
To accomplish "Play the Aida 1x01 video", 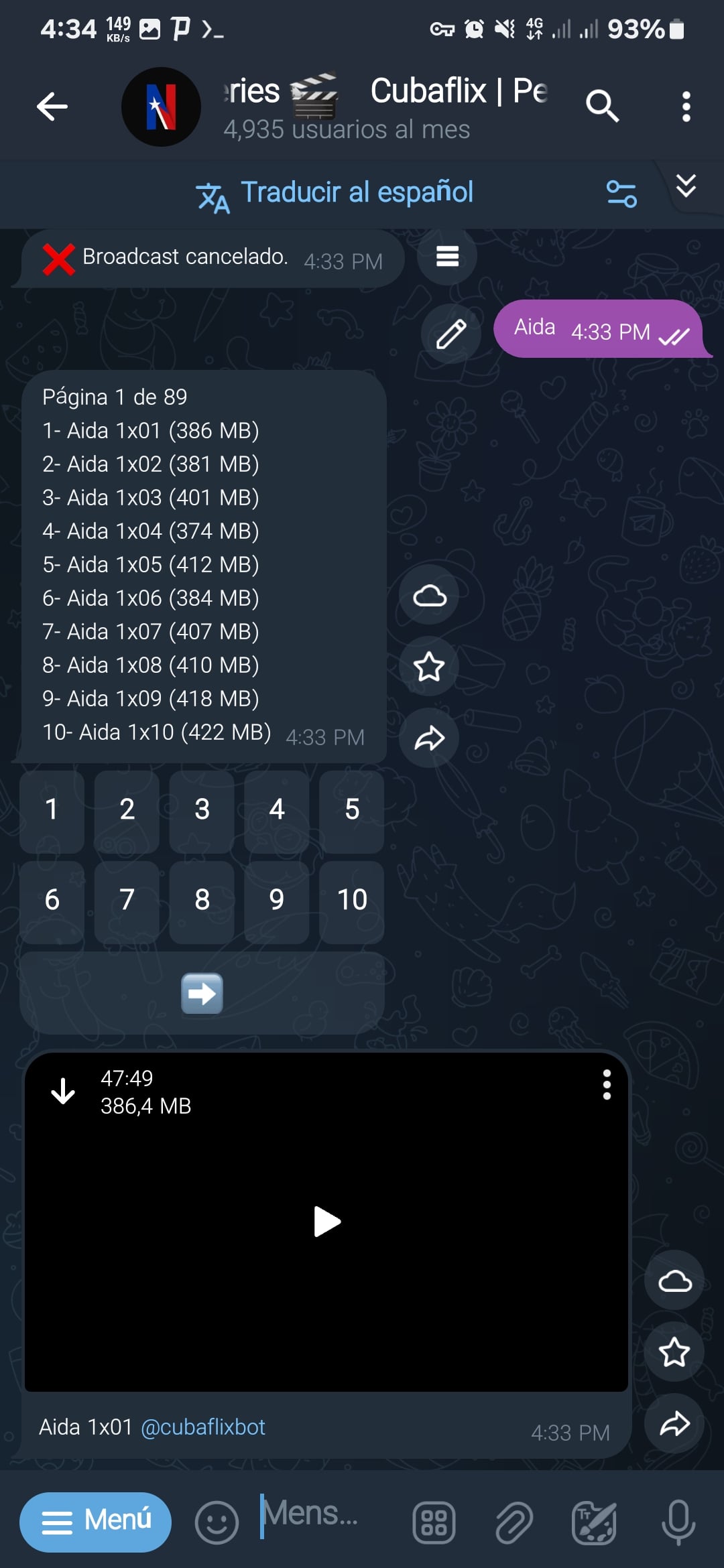I will [x=326, y=1221].
